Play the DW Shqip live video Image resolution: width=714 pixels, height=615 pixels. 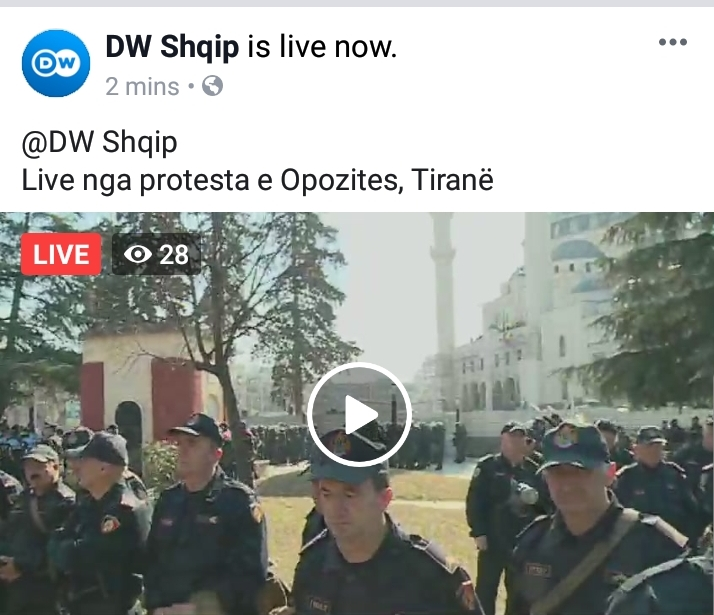[359, 412]
